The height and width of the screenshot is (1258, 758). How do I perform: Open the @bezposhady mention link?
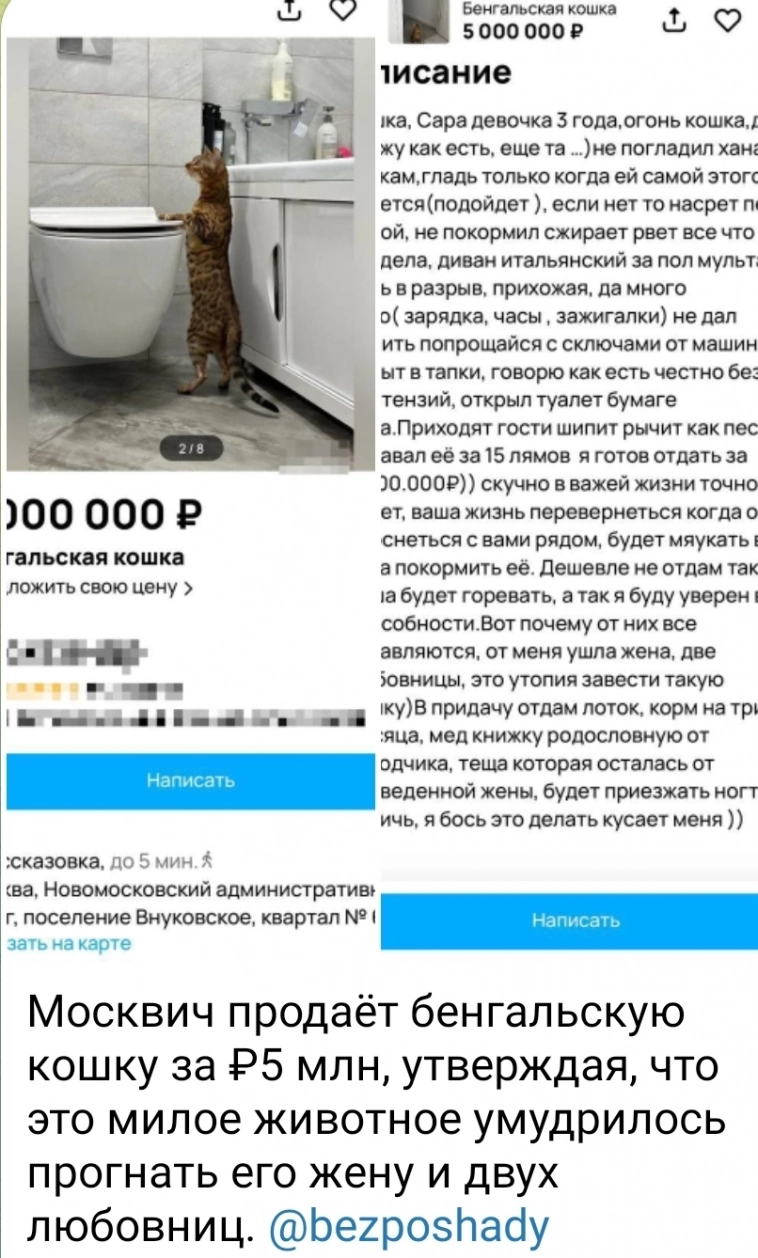(410, 1222)
